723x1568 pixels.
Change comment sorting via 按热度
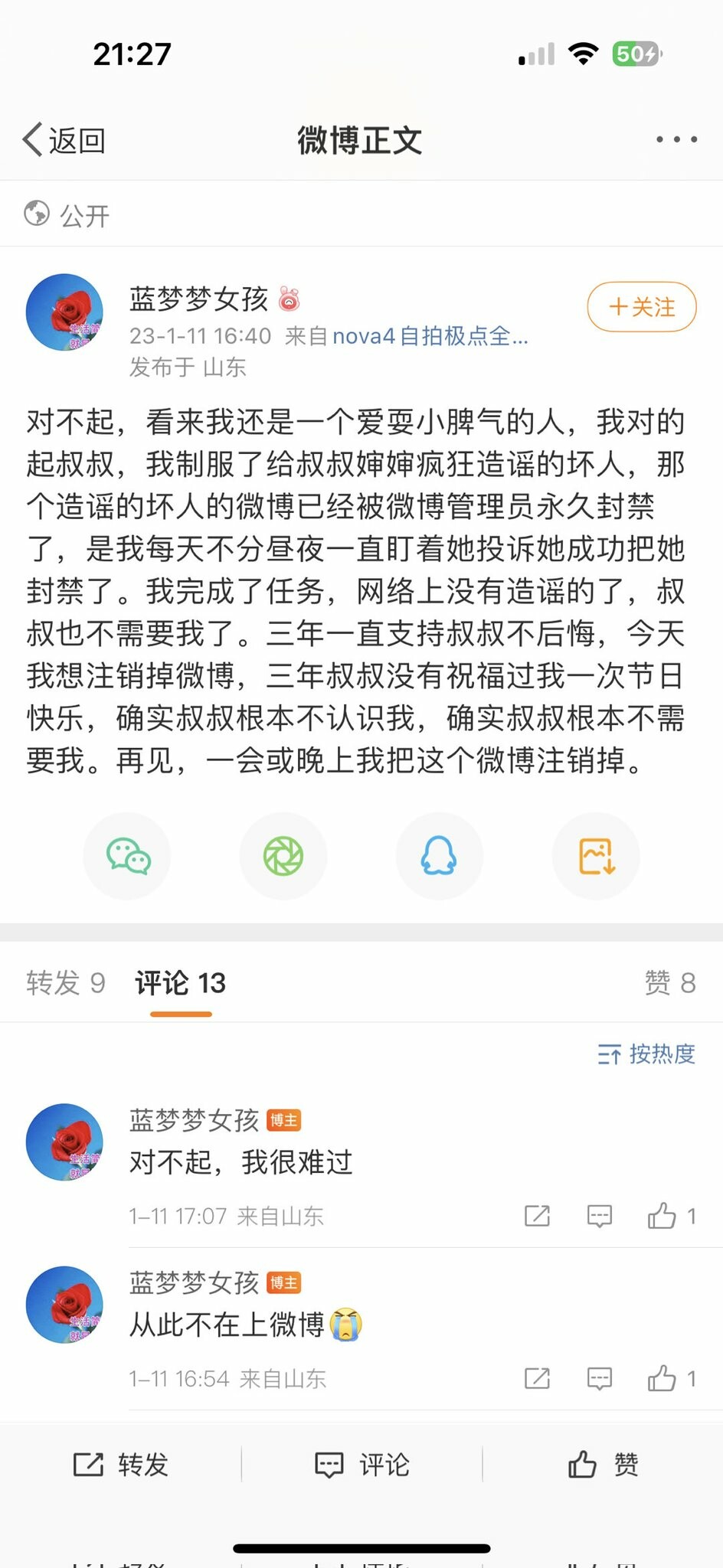point(646,1054)
